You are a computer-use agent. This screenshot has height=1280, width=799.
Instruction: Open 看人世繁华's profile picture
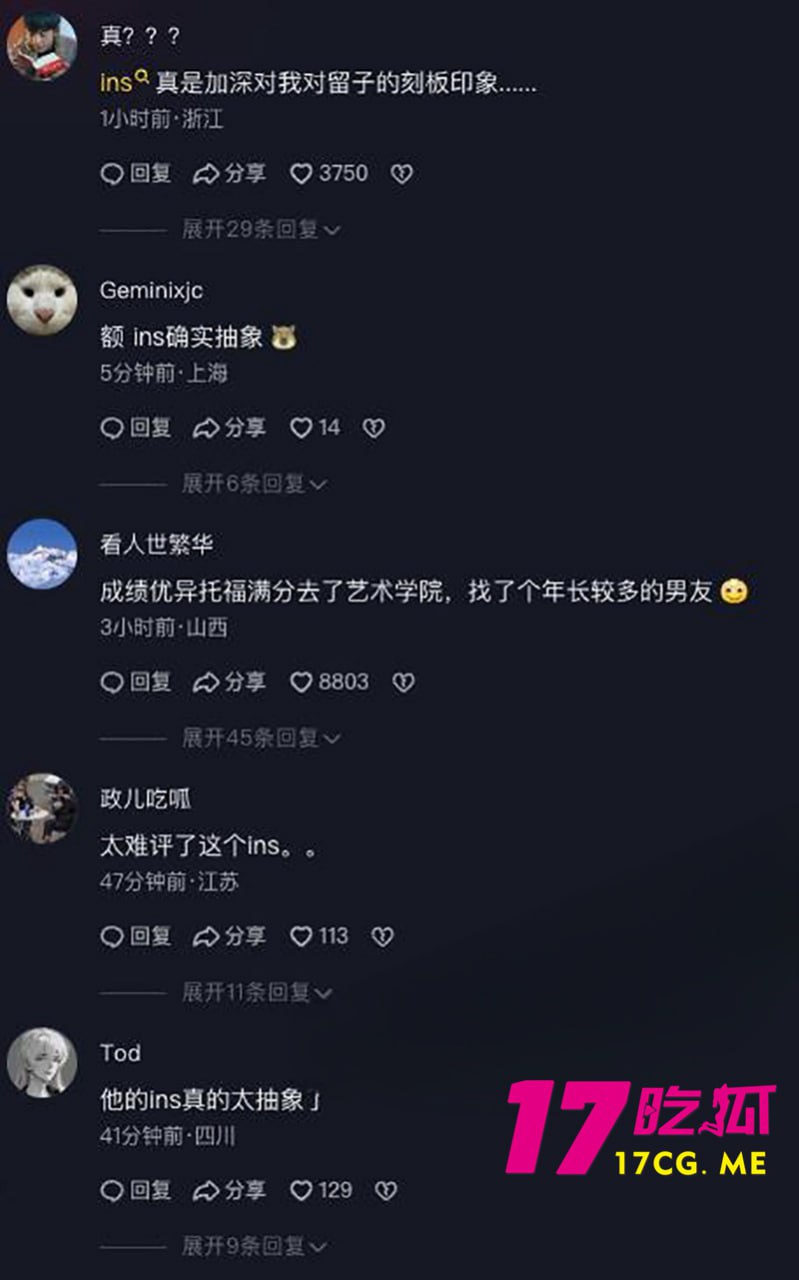(x=42, y=553)
